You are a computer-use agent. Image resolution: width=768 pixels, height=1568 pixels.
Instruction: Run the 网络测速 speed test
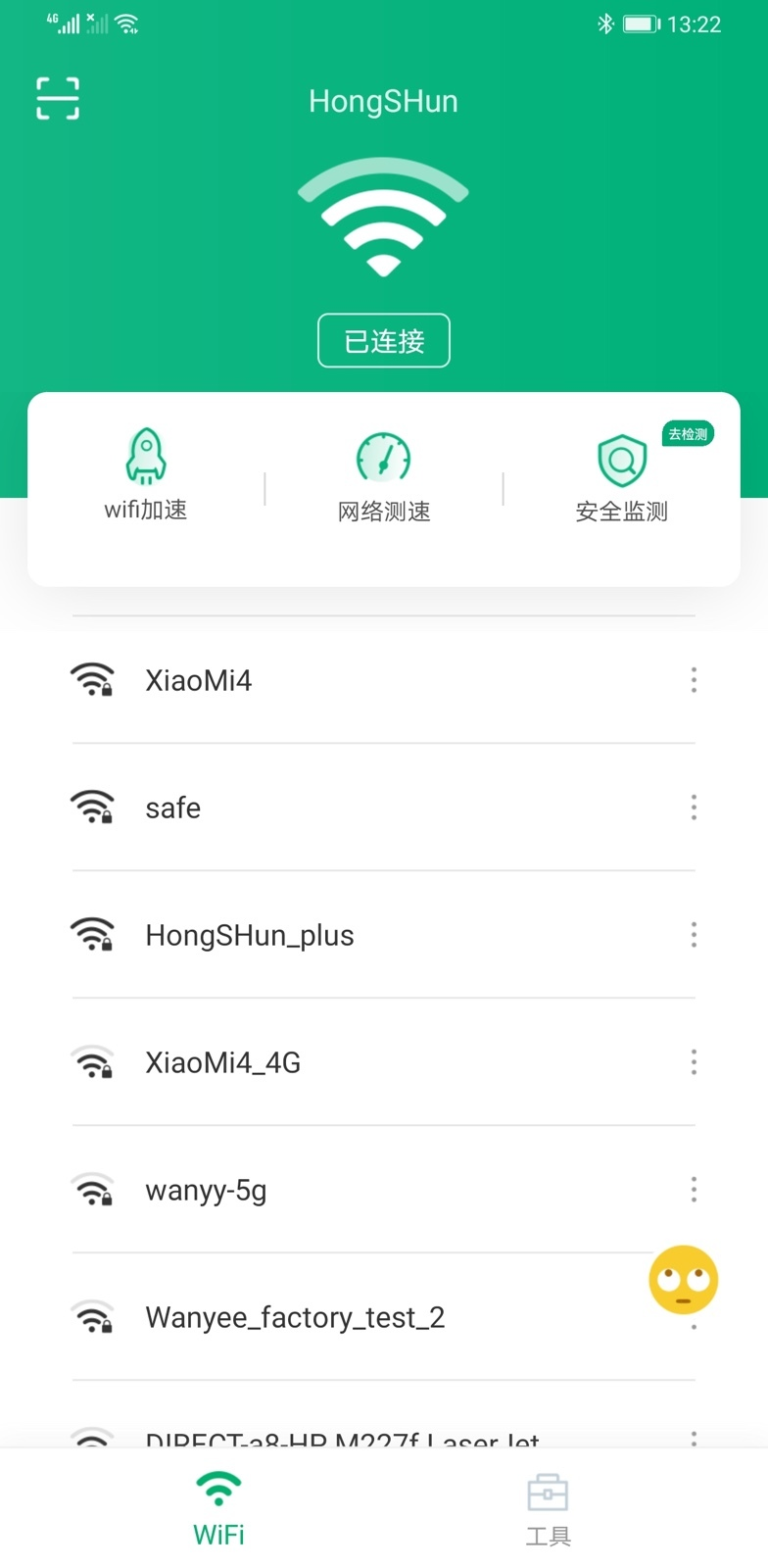[x=383, y=477]
